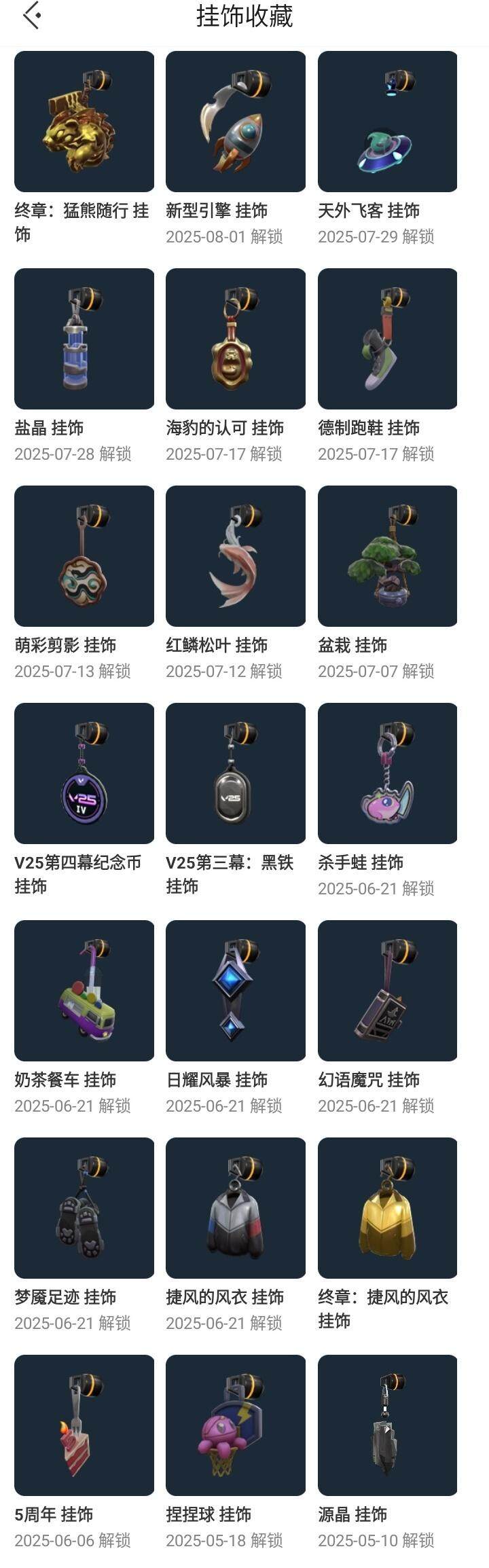
Task: Select the 日耀风暴 挂饰 charm
Action: (x=236, y=991)
